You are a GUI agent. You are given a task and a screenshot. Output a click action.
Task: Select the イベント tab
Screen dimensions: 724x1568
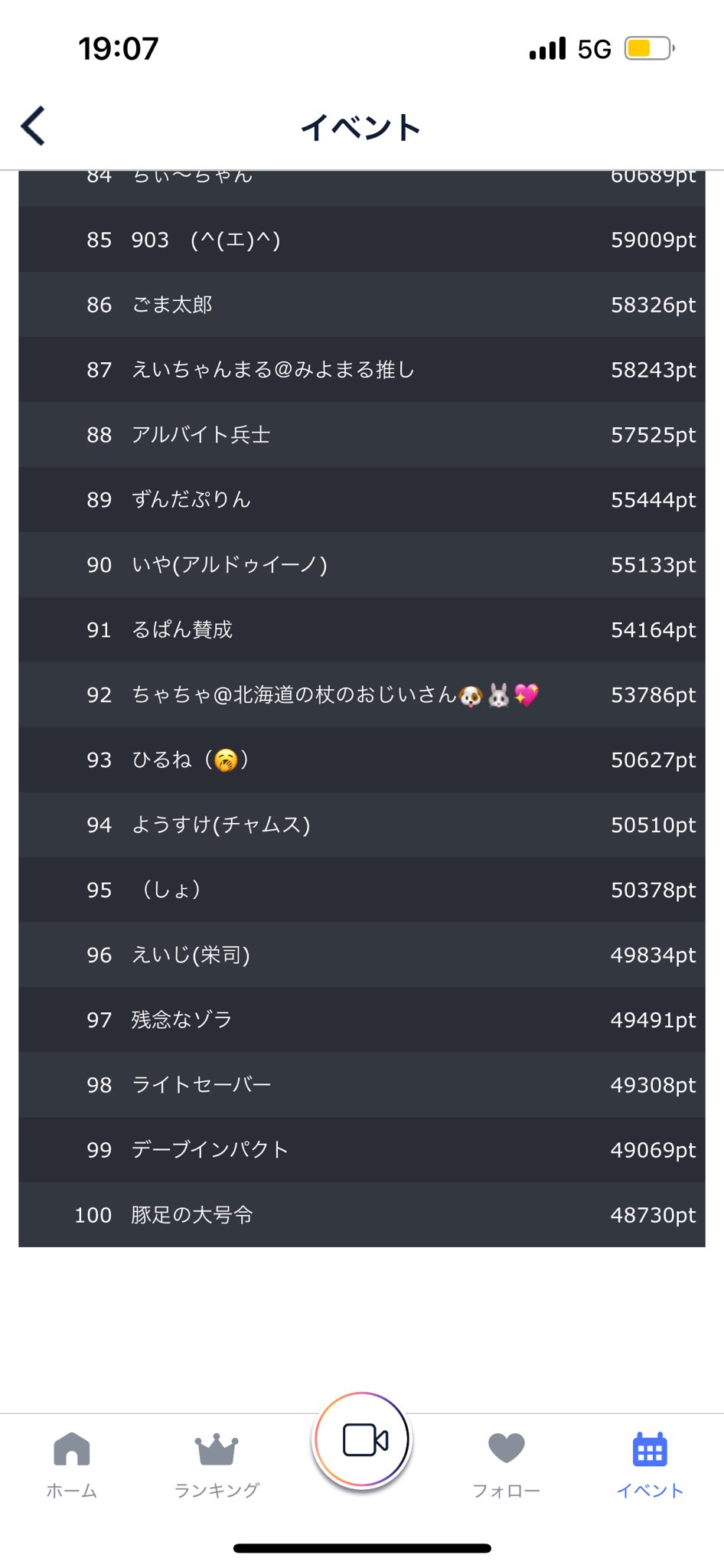click(x=650, y=1464)
